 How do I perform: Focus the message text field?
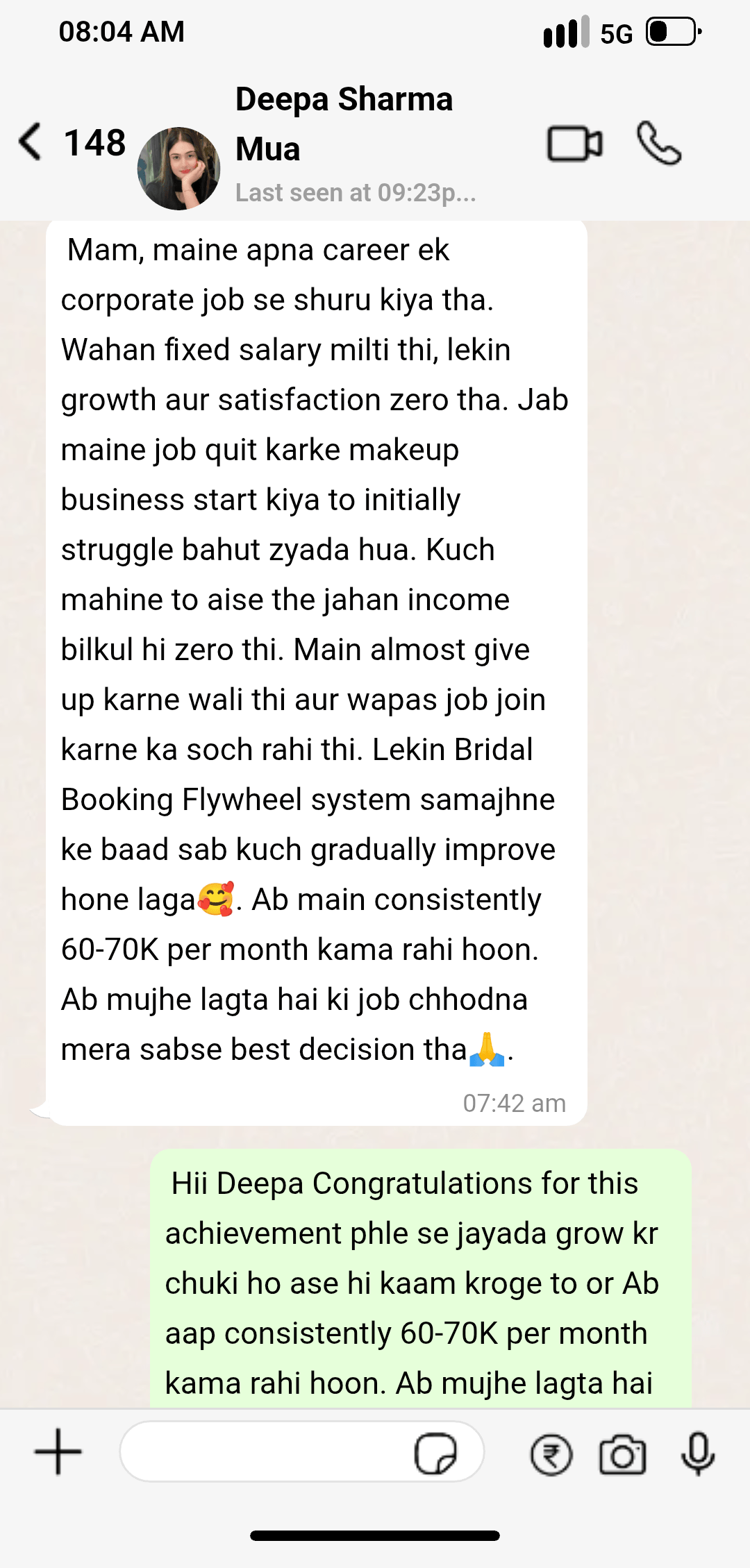tap(264, 1451)
